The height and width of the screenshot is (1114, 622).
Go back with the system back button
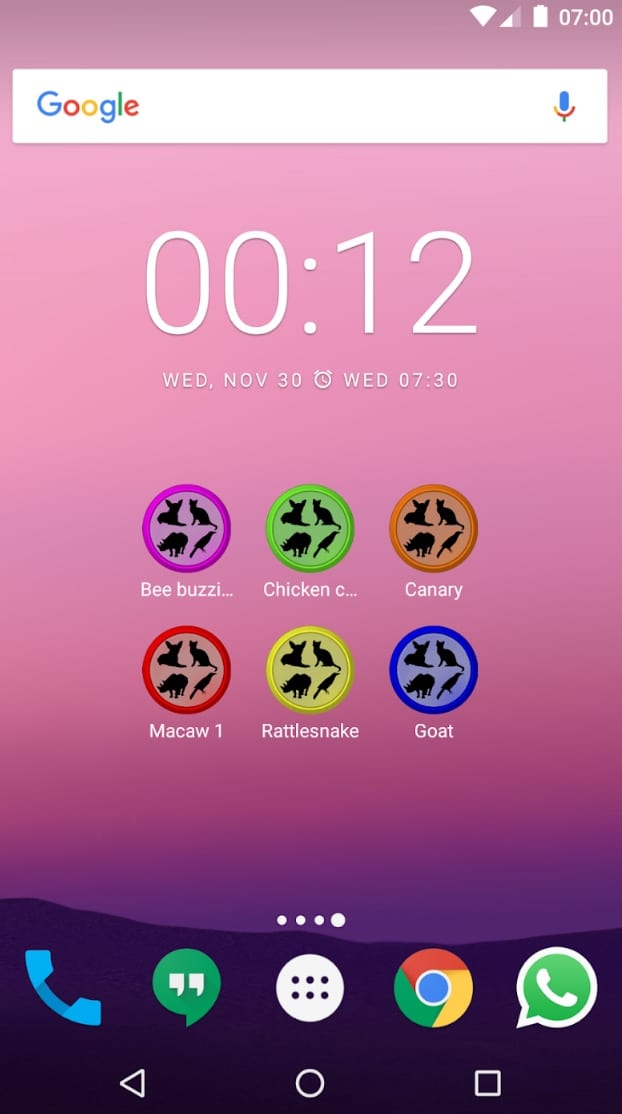(x=132, y=1082)
